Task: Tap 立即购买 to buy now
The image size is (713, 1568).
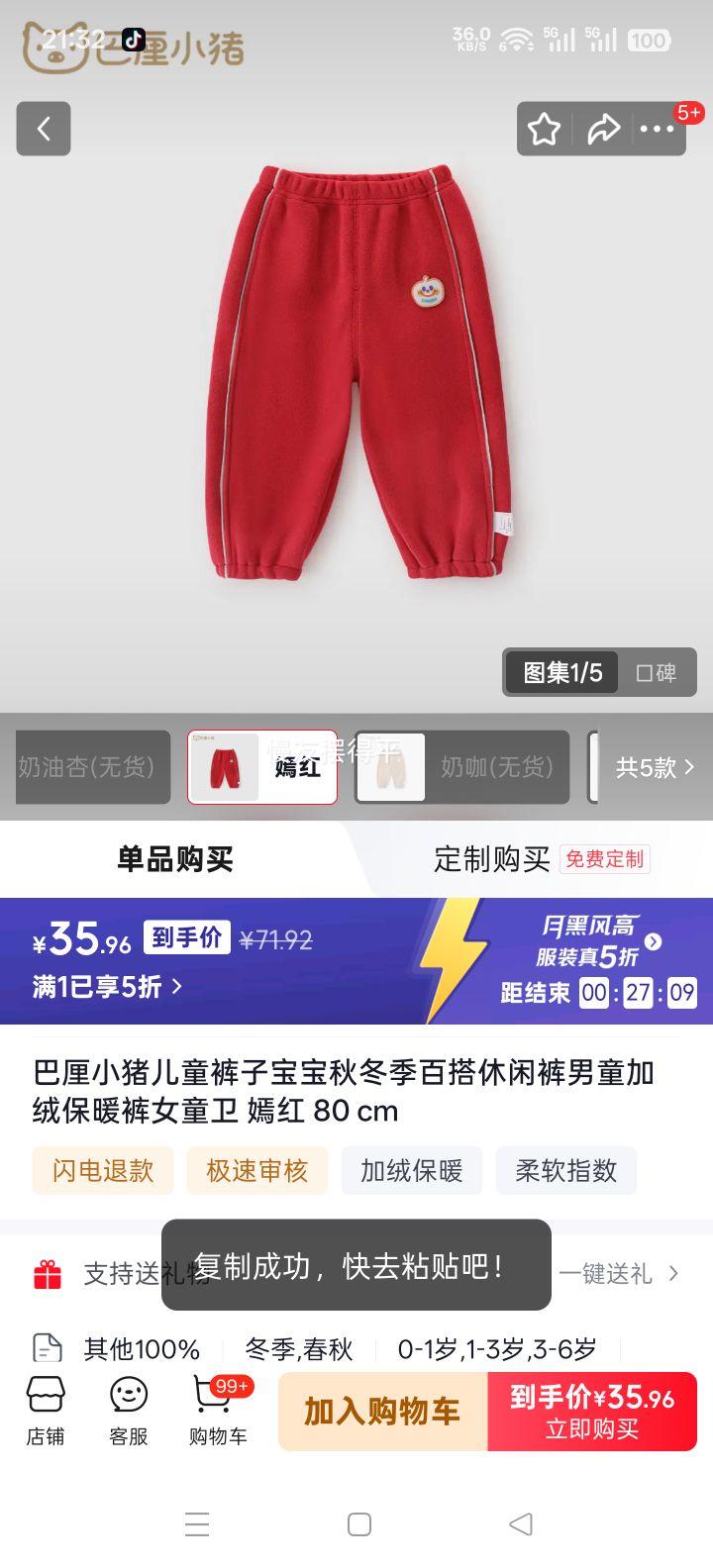Action: click(592, 1411)
